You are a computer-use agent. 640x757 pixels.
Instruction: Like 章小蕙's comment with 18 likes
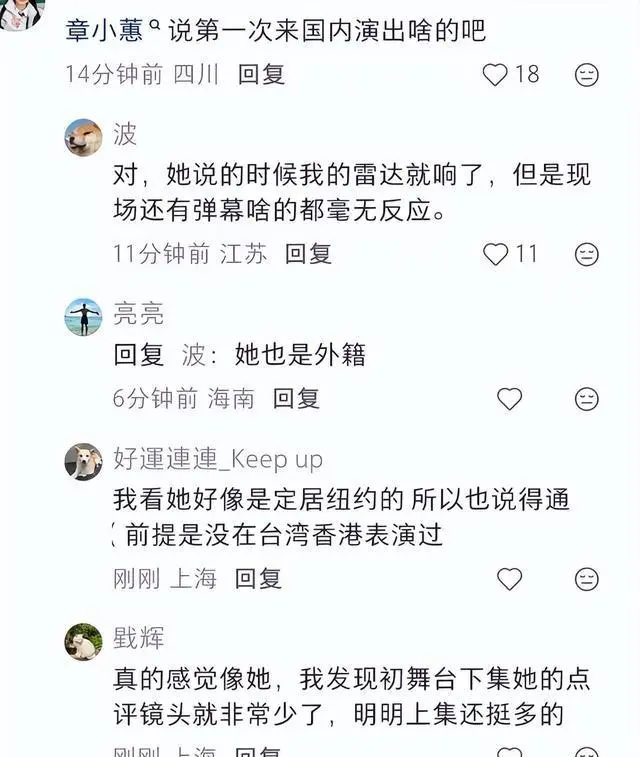496,74
